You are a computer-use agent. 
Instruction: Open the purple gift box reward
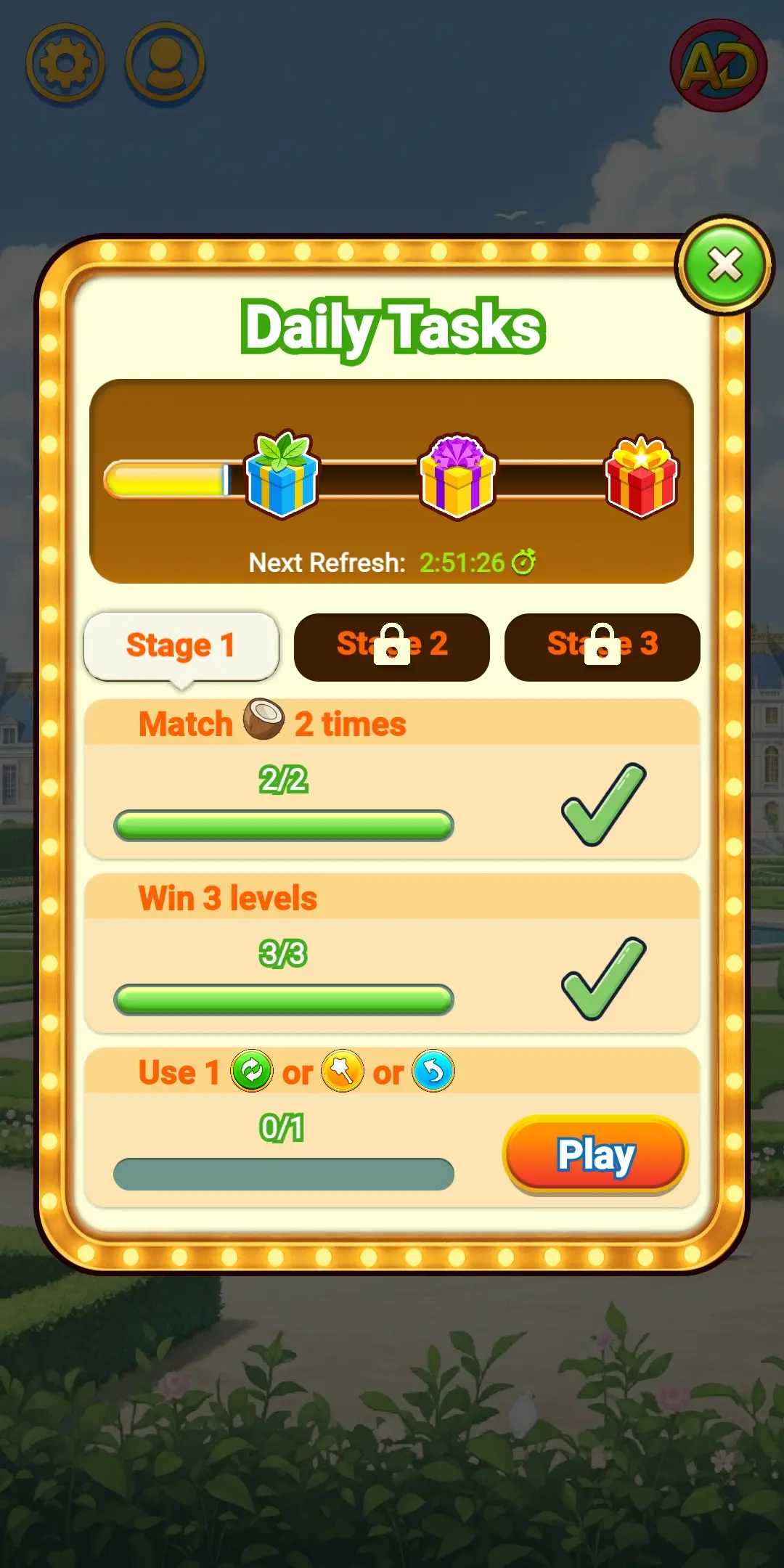457,475
